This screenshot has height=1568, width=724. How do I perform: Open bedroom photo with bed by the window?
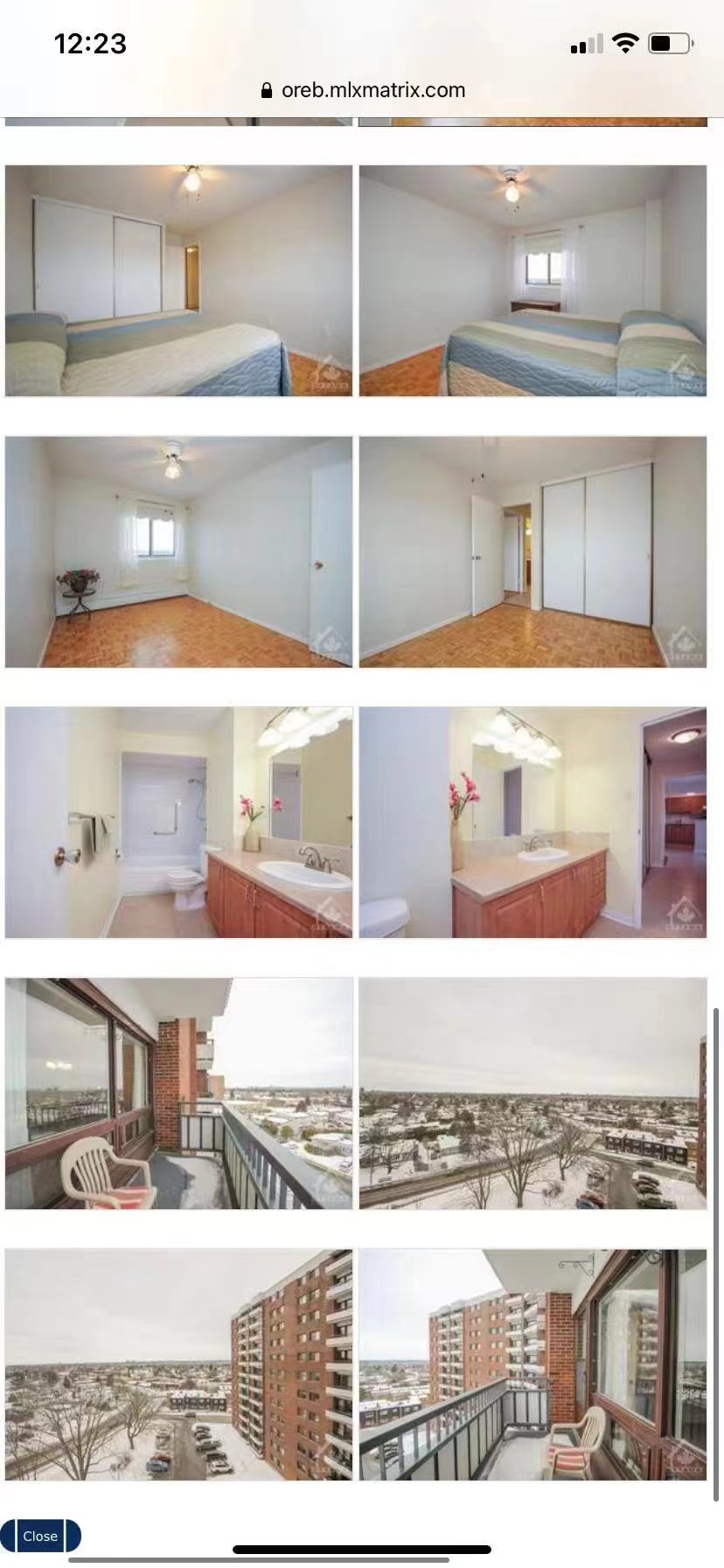[533, 281]
